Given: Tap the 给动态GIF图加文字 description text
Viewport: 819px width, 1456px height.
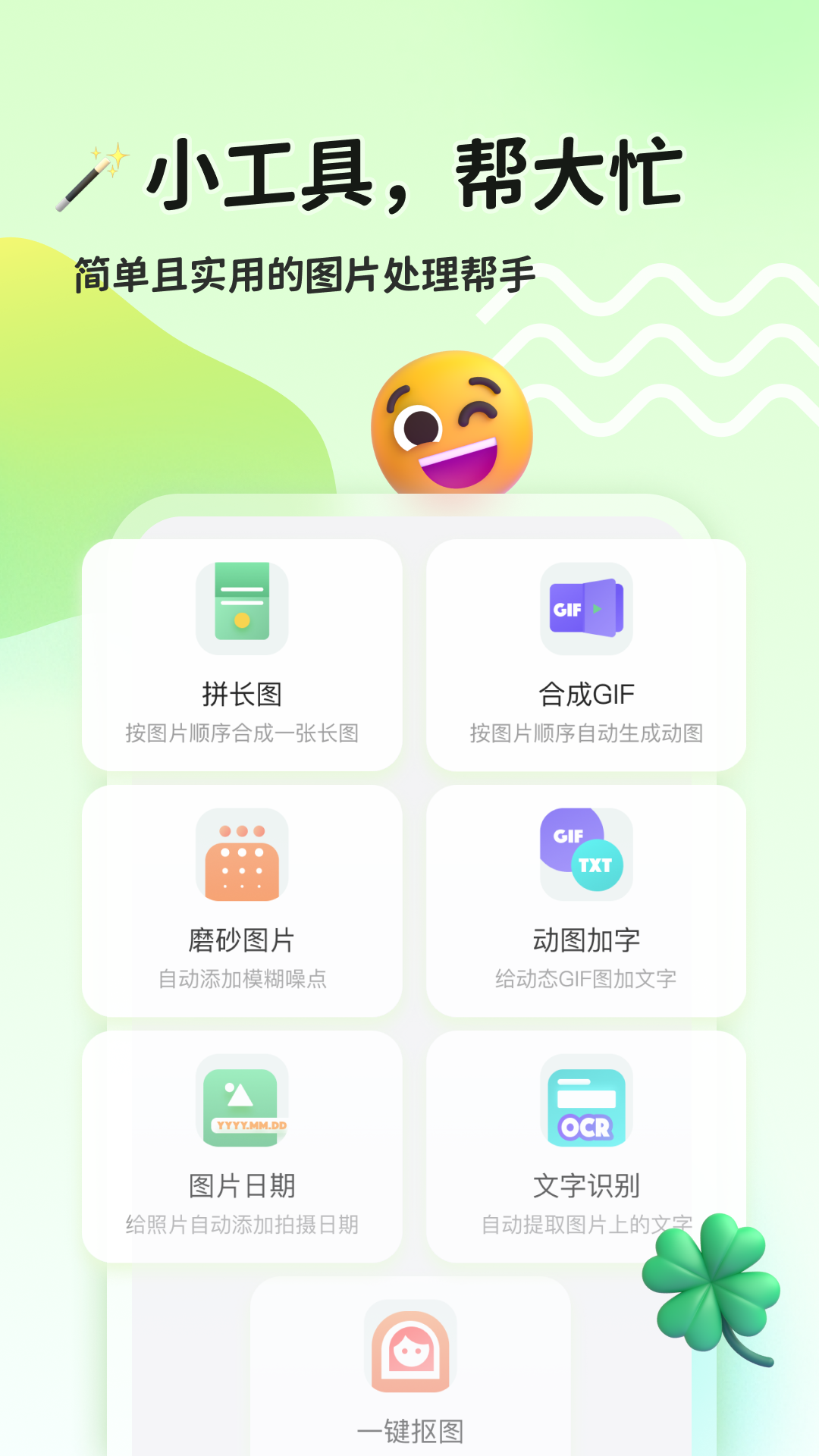Looking at the screenshot, I should pos(585,979).
